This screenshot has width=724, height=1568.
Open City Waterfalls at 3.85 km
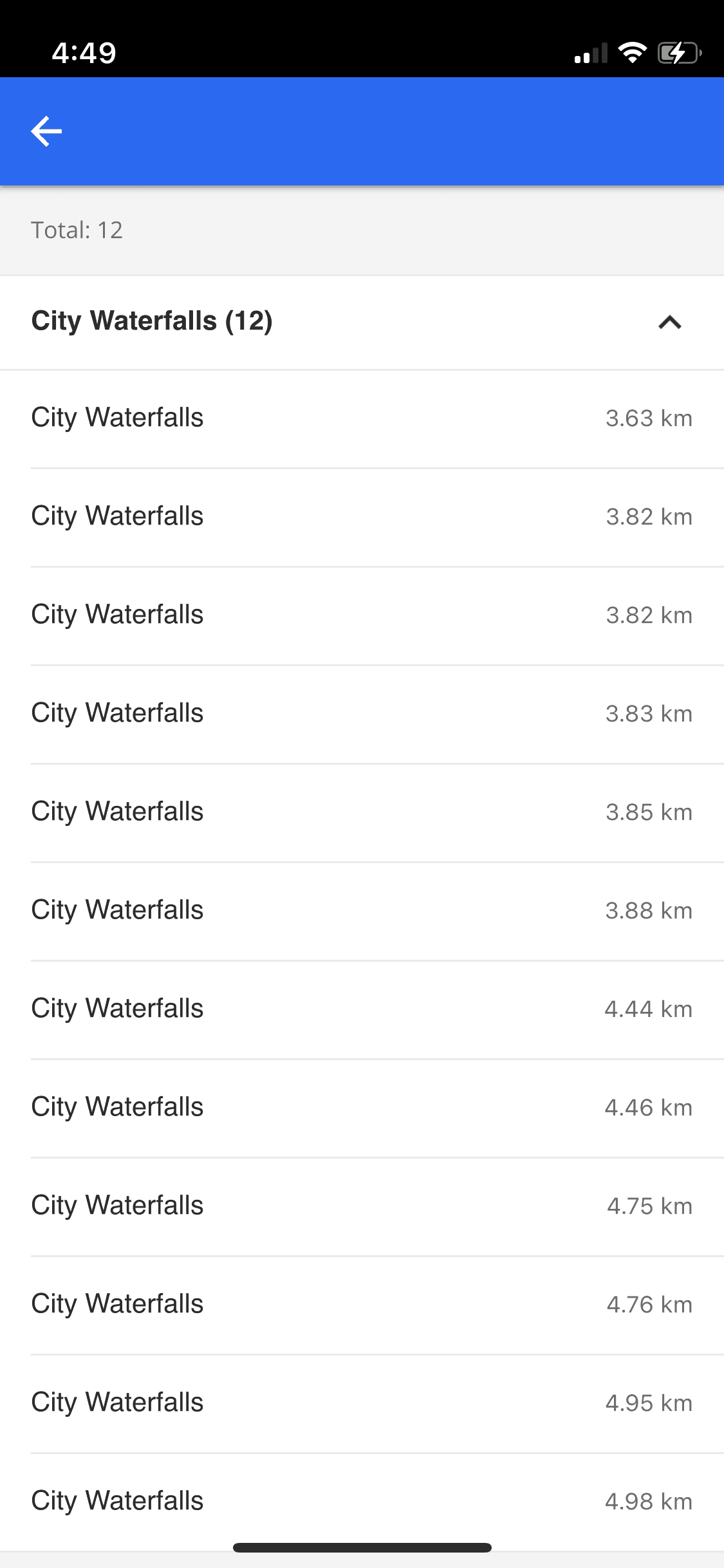point(362,812)
